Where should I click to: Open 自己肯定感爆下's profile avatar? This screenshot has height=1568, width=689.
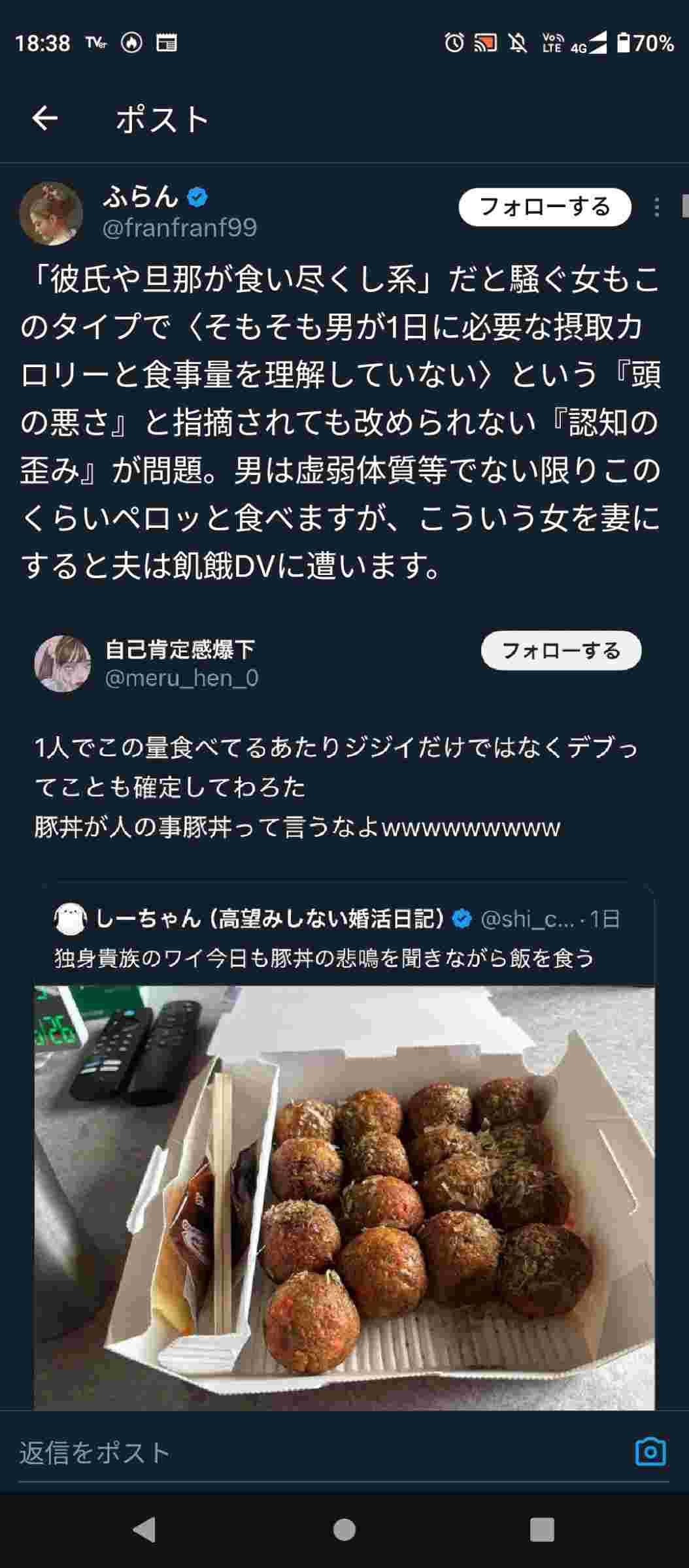pyautogui.click(x=63, y=664)
